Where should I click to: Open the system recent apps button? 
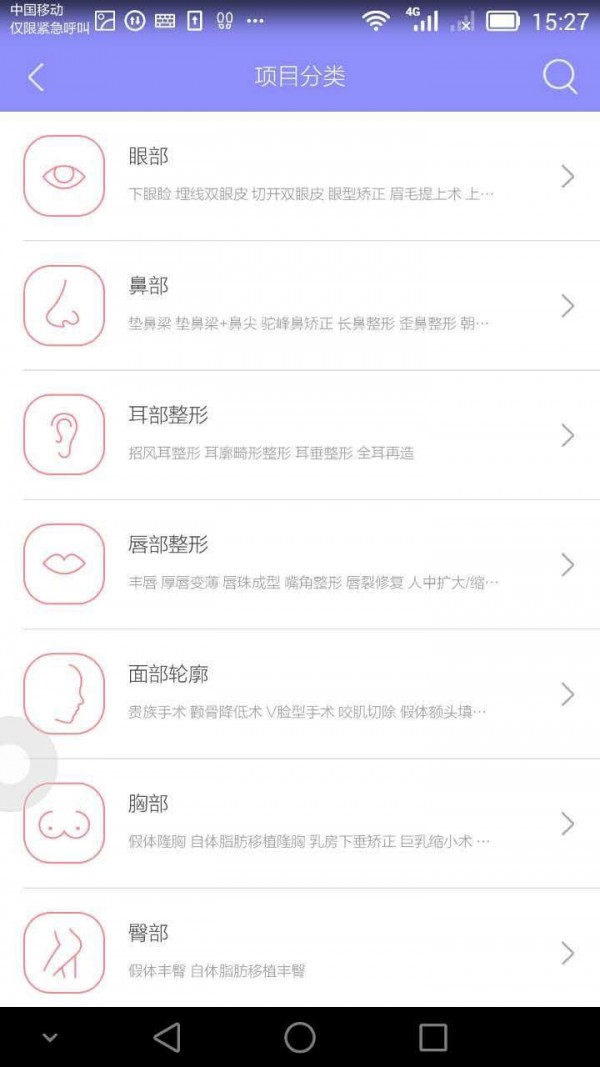433,1037
